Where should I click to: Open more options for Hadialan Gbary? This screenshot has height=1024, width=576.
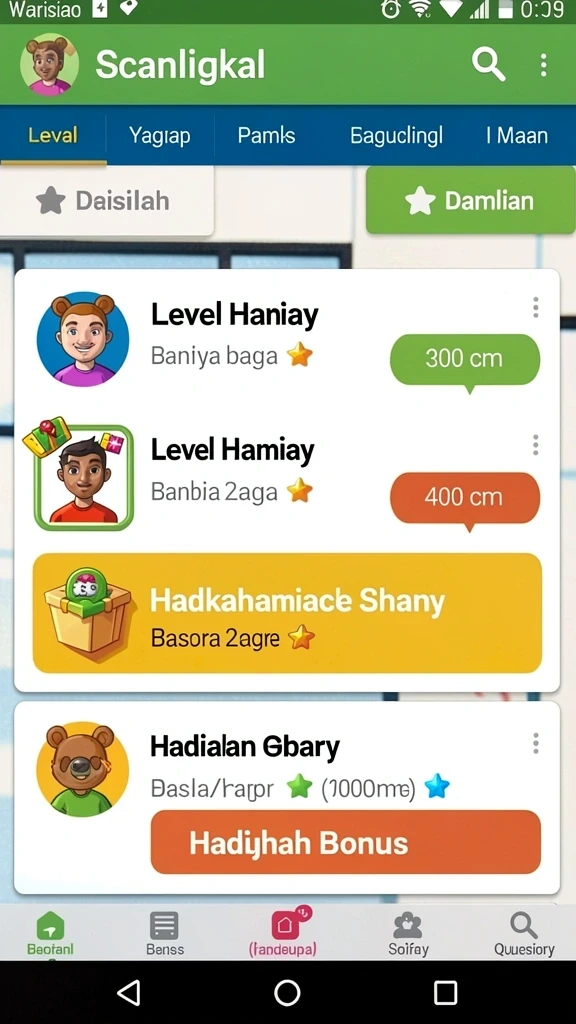tap(536, 743)
